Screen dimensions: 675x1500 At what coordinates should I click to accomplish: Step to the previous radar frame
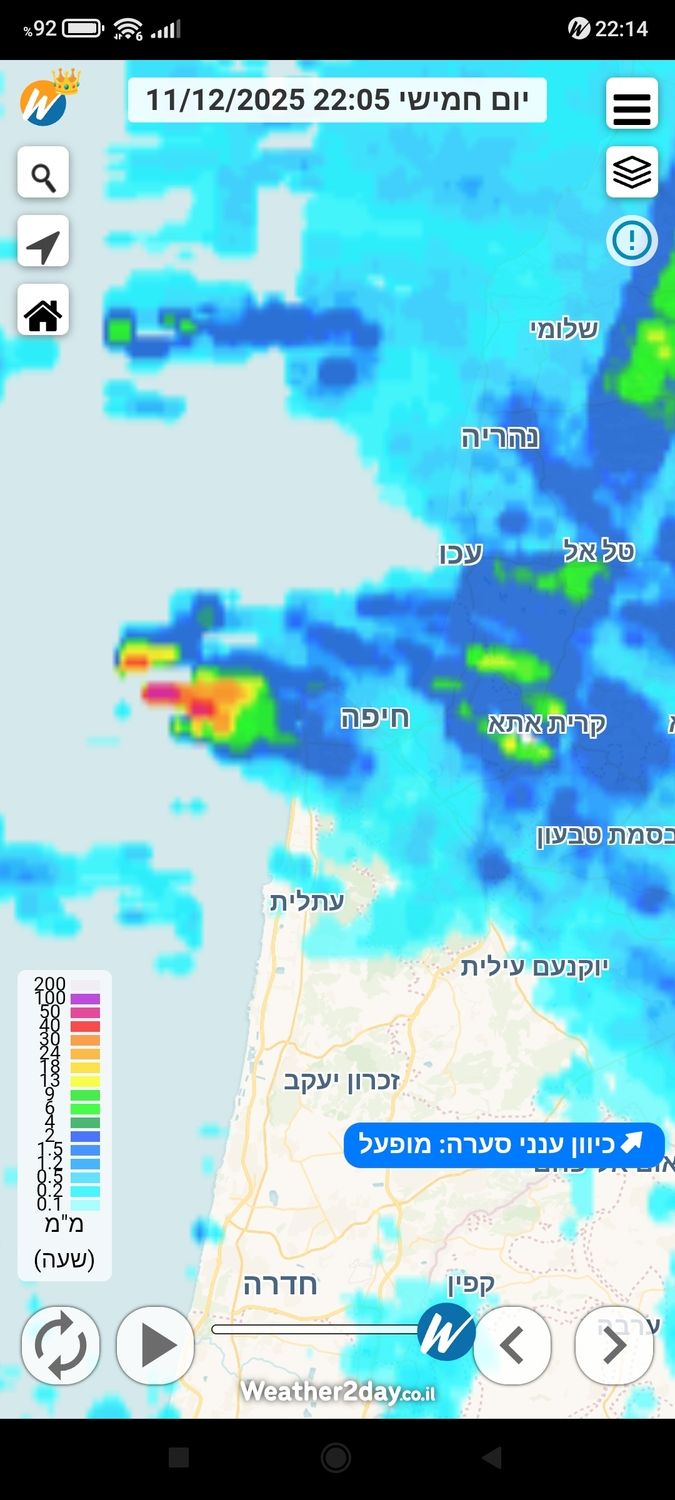[512, 1345]
